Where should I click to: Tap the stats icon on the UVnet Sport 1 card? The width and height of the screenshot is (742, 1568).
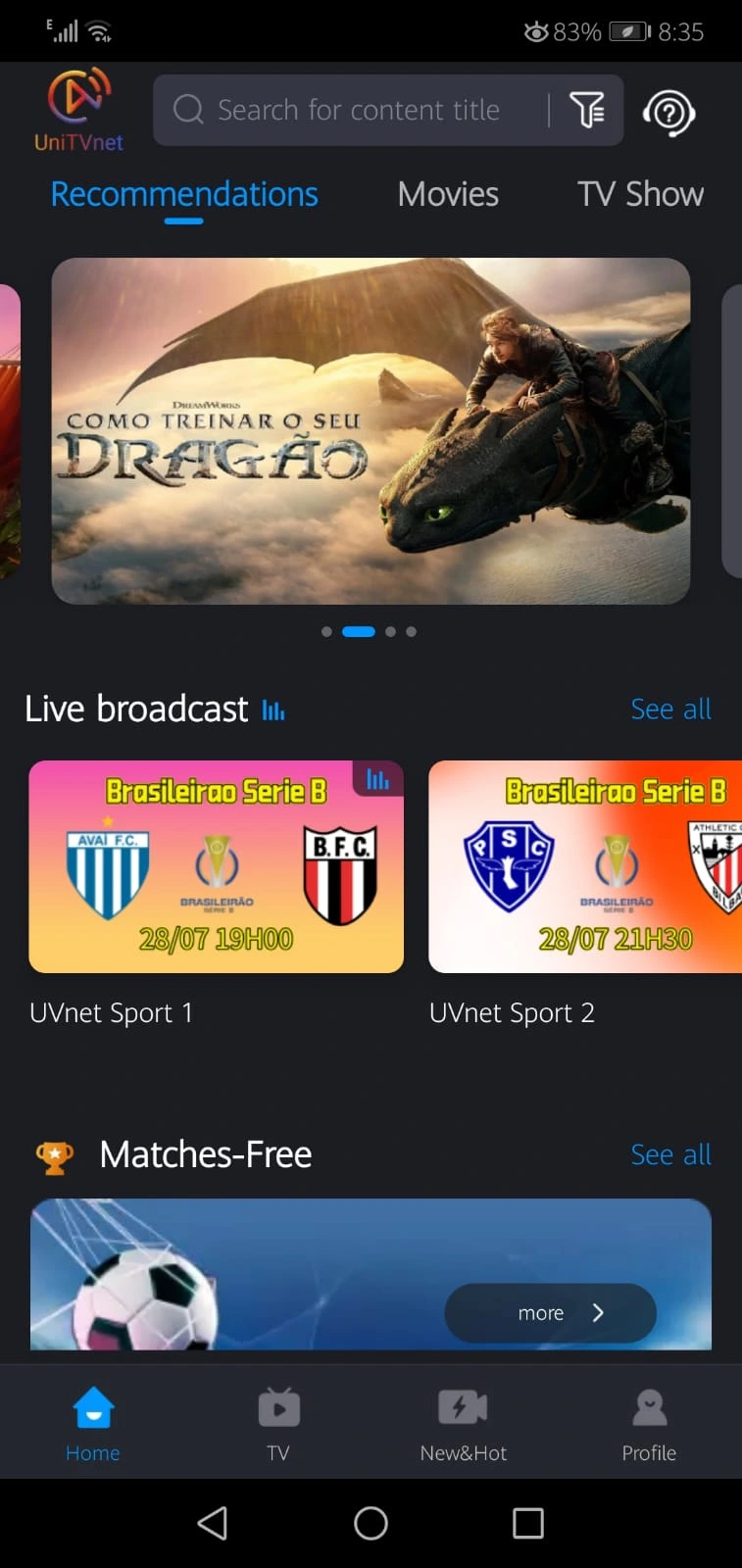coord(376,781)
